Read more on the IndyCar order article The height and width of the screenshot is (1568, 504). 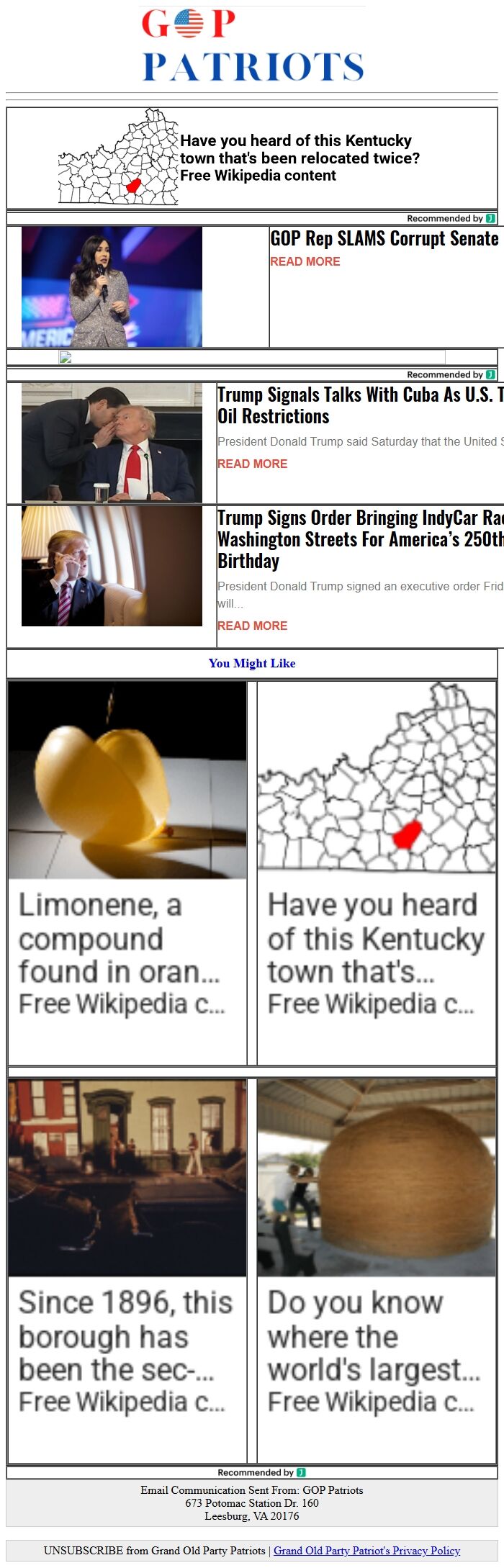(x=252, y=626)
